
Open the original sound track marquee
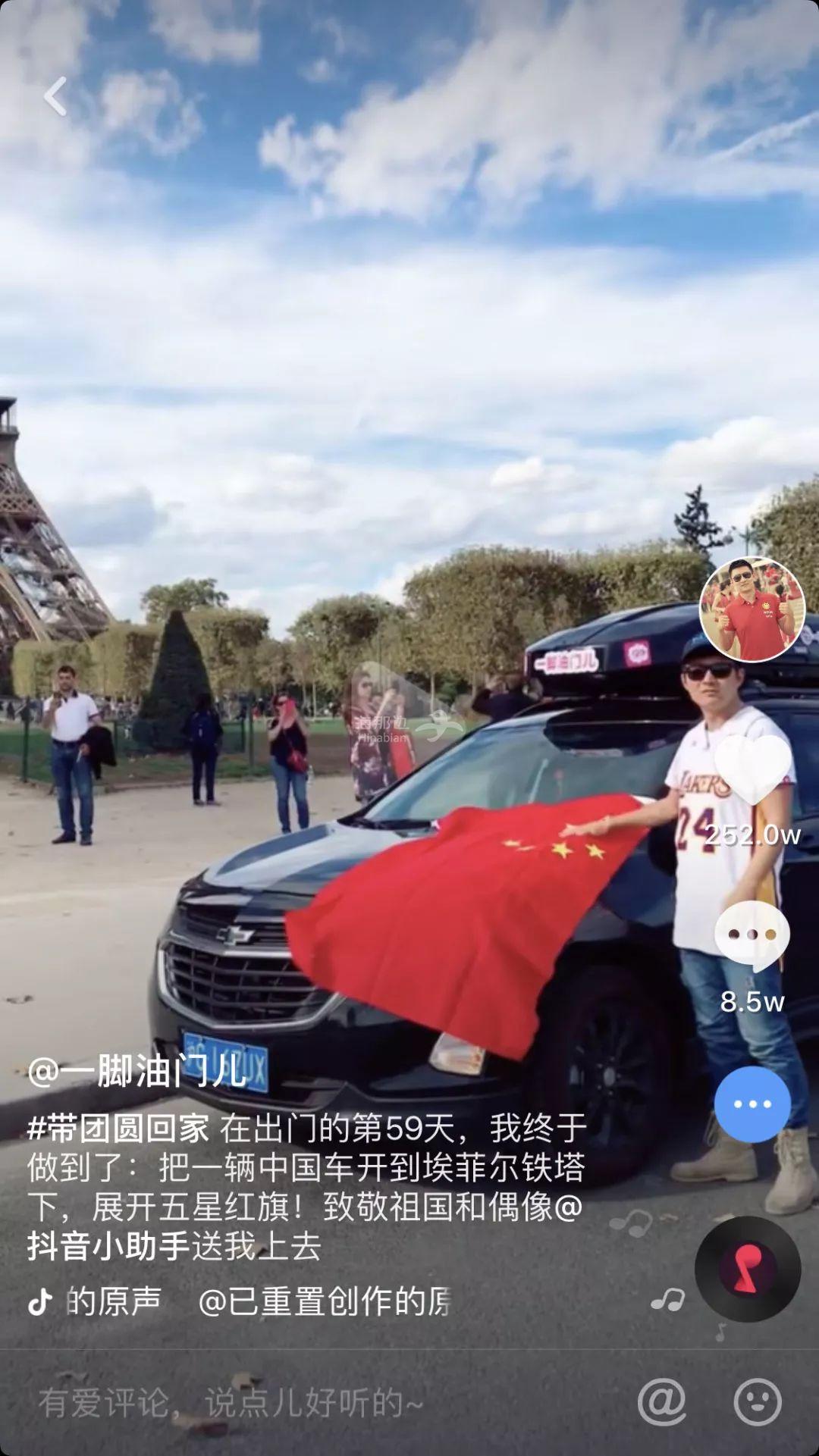[258, 1301]
